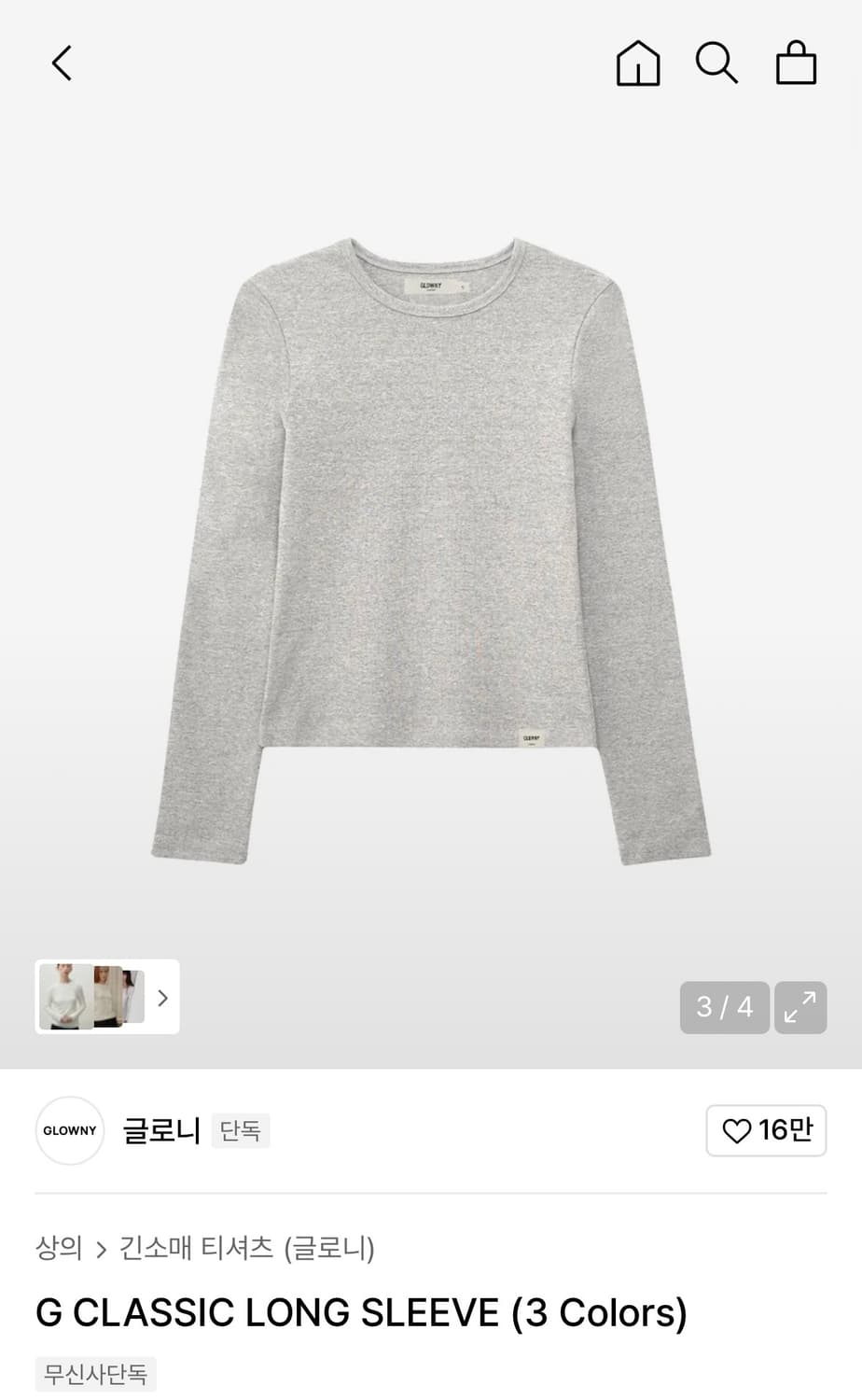Click the 3 / 4 image counter

[x=724, y=1008]
